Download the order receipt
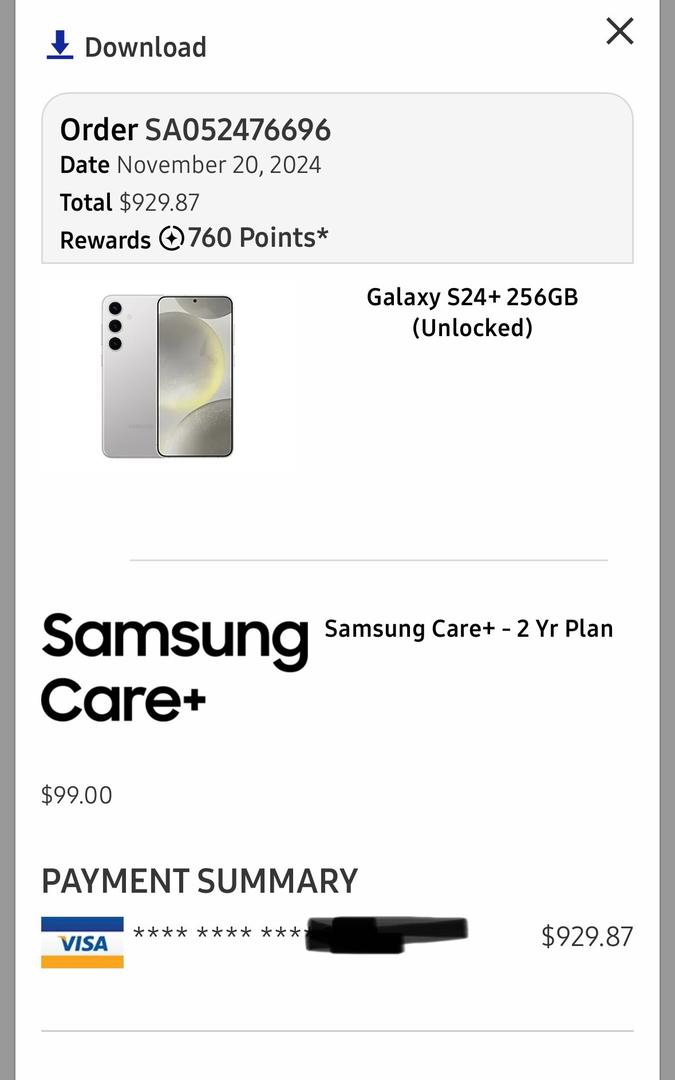 pyautogui.click(x=127, y=46)
